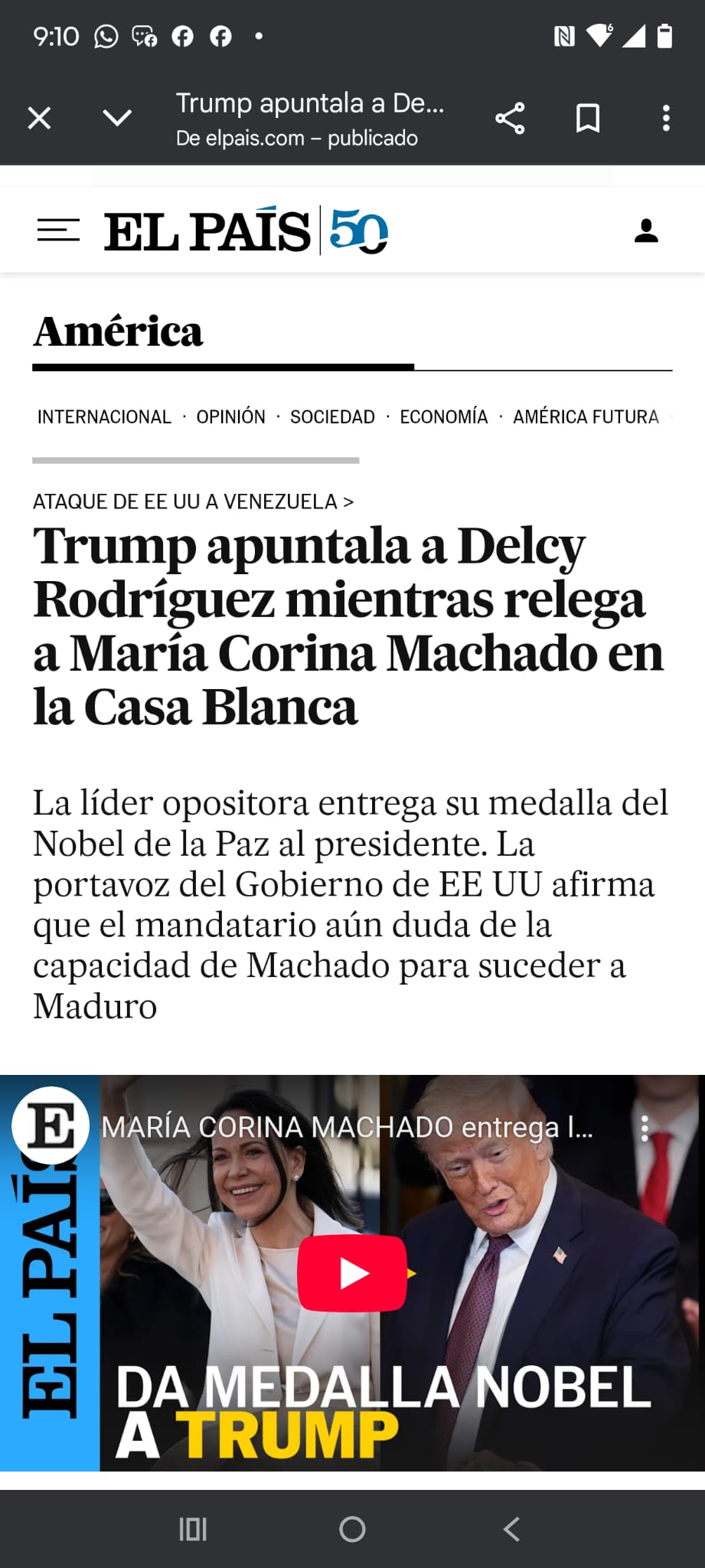Share this El País article
705x1568 pixels.
pos(510,119)
